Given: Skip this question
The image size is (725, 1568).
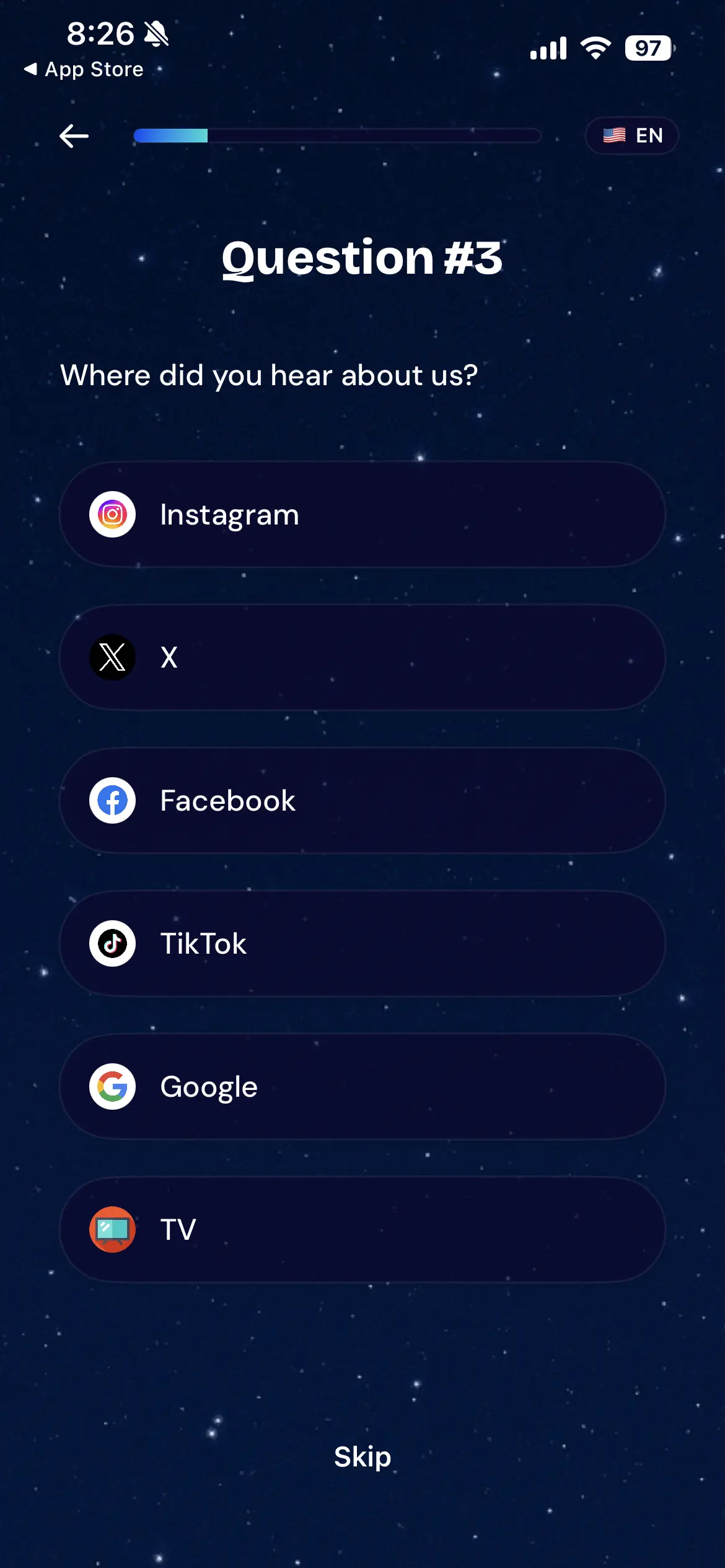Looking at the screenshot, I should (362, 1457).
